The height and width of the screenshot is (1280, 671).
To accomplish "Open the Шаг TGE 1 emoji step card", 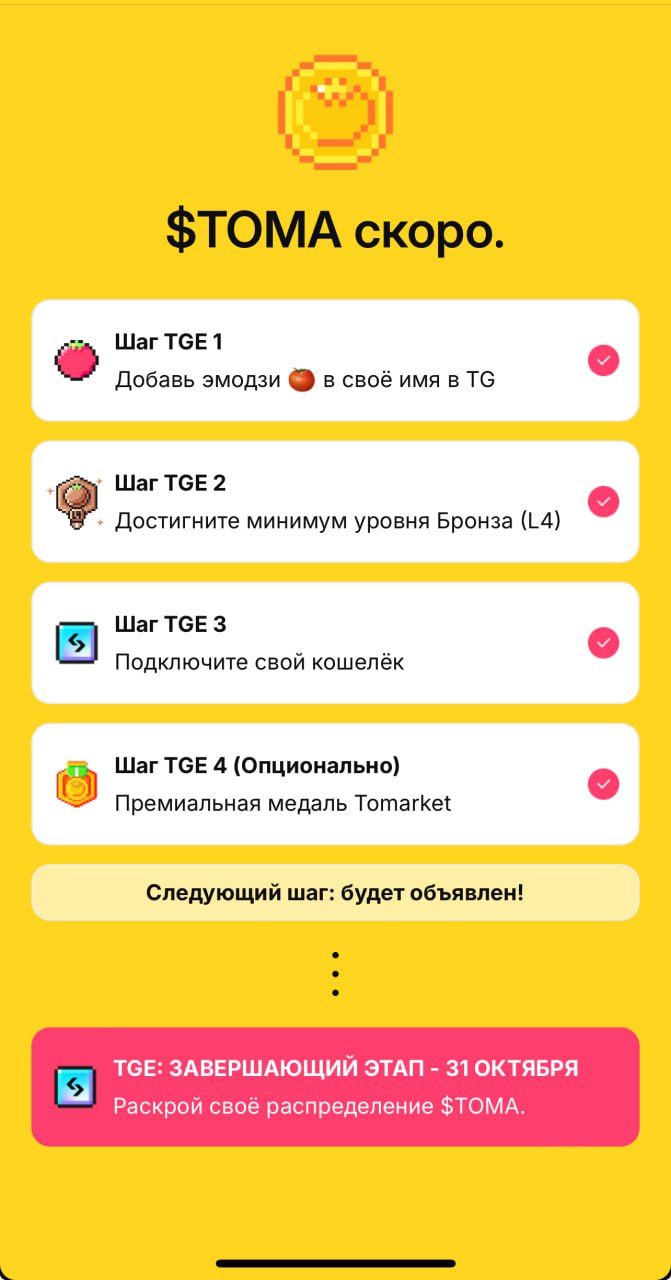I will tap(335, 360).
